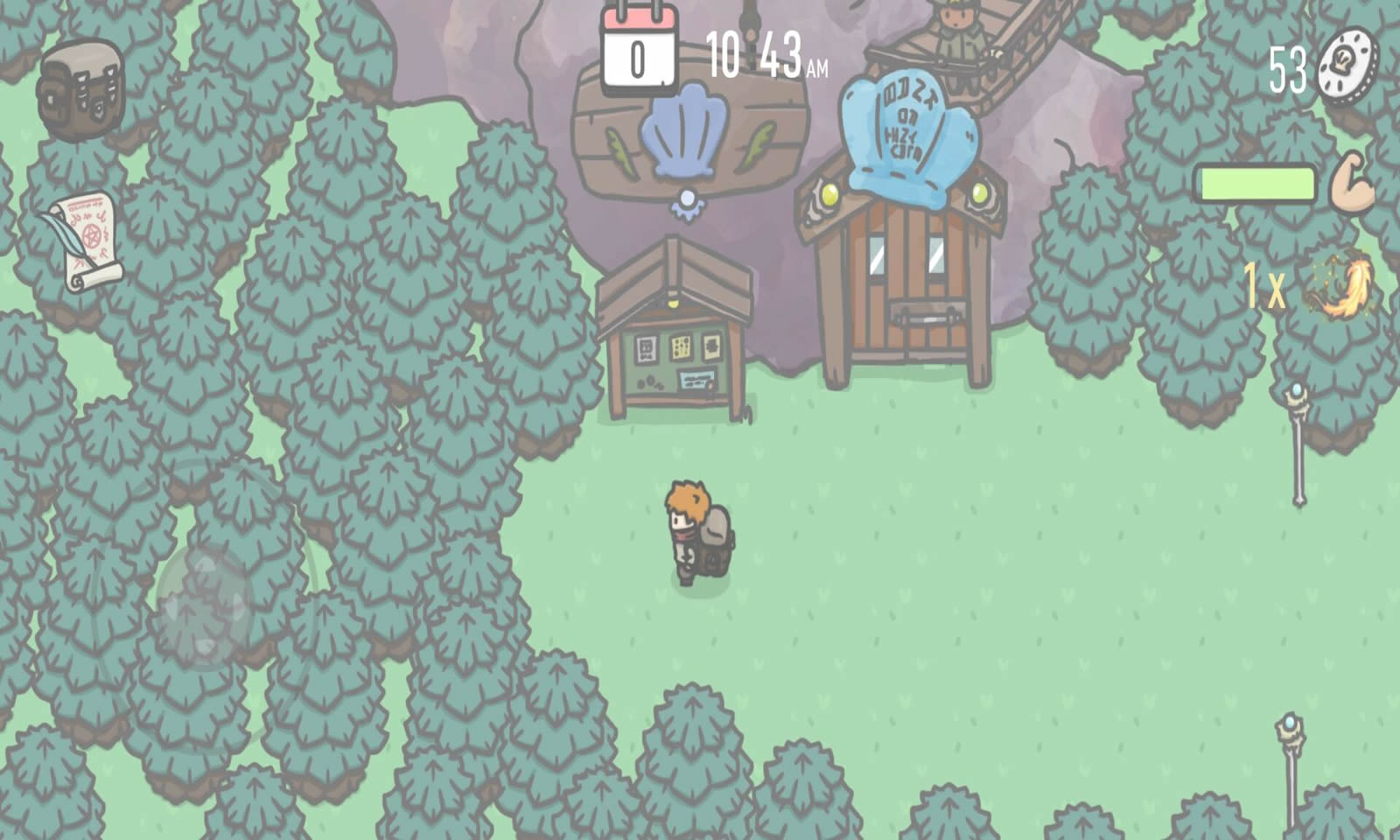The height and width of the screenshot is (840, 1400).
Task: Open the calendar showing day 0
Action: click(x=638, y=52)
